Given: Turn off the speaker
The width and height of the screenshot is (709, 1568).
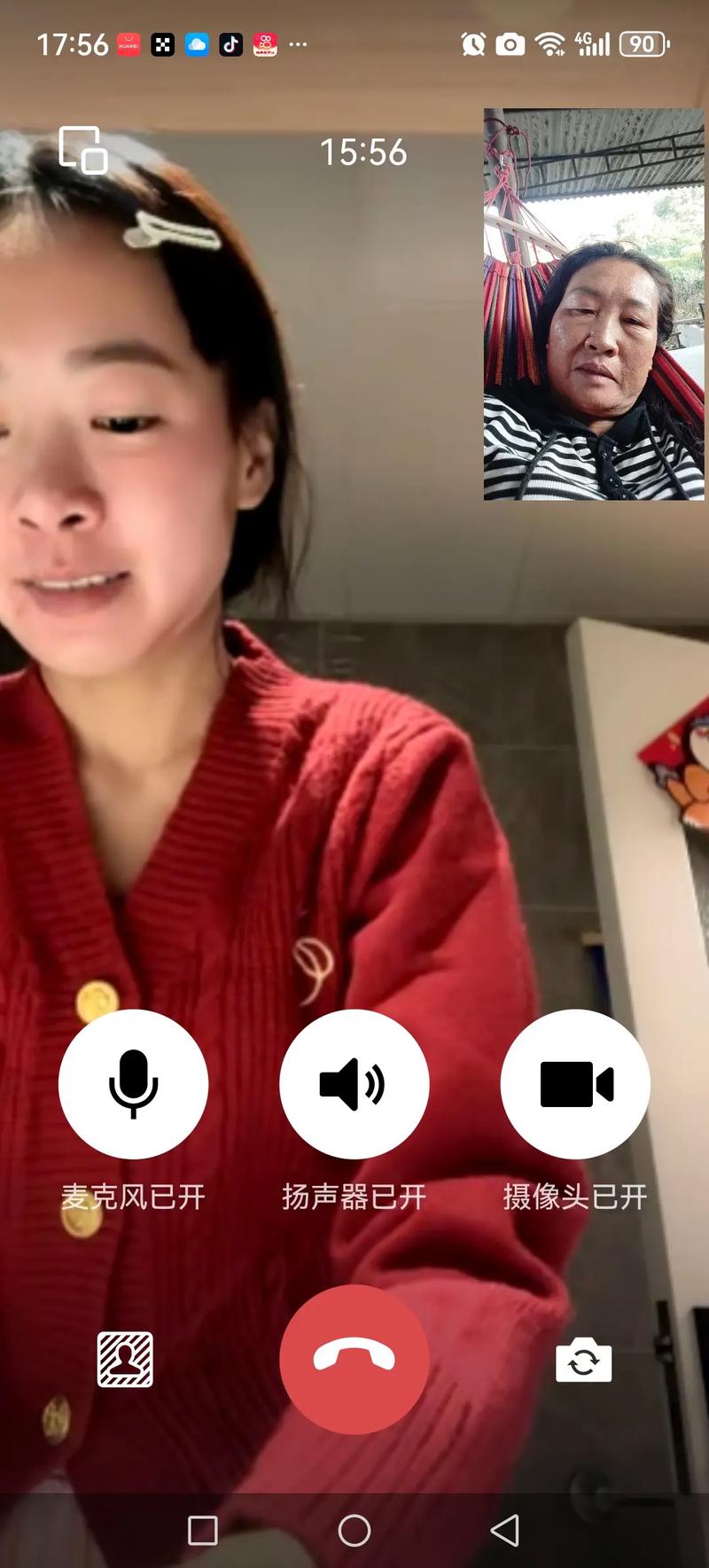Looking at the screenshot, I should [354, 1083].
